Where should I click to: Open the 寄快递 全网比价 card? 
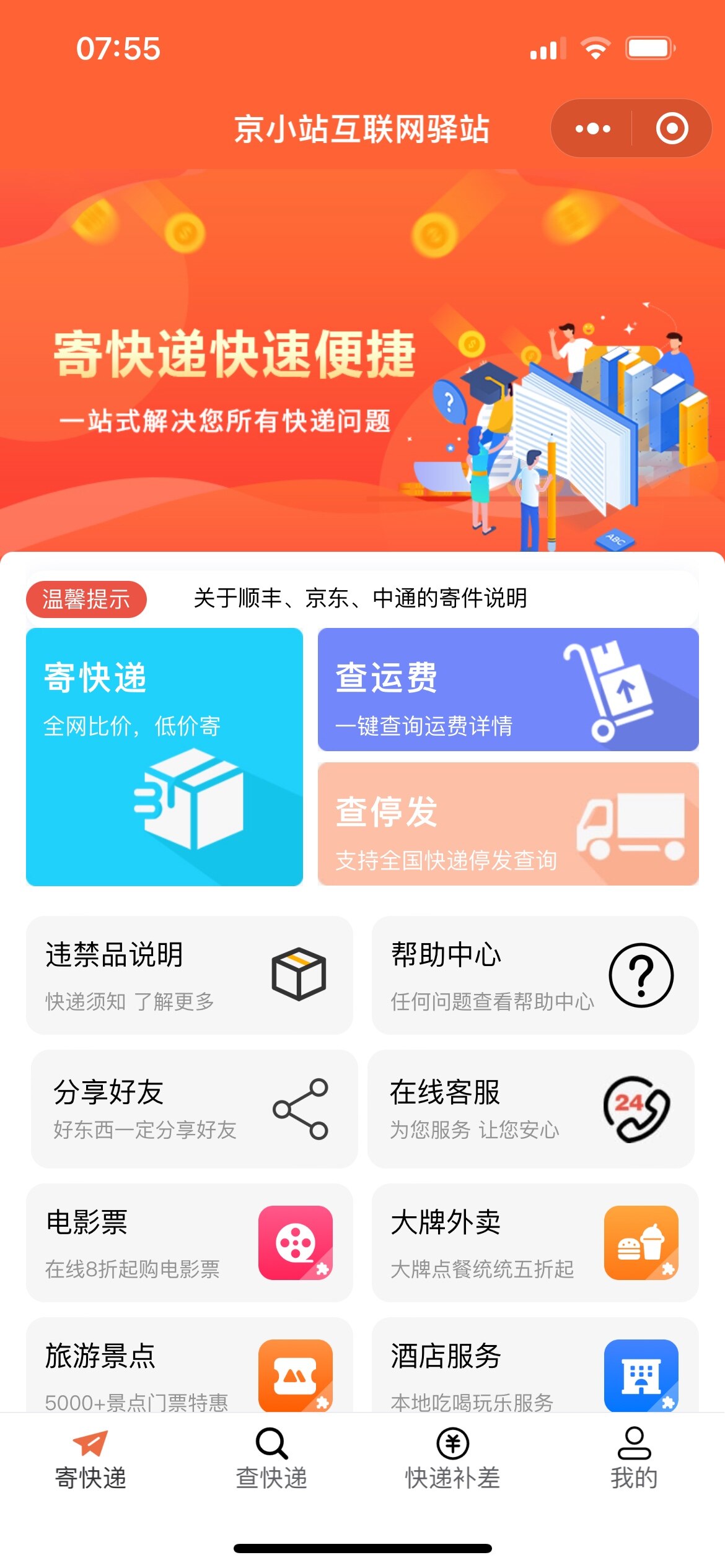[164, 757]
